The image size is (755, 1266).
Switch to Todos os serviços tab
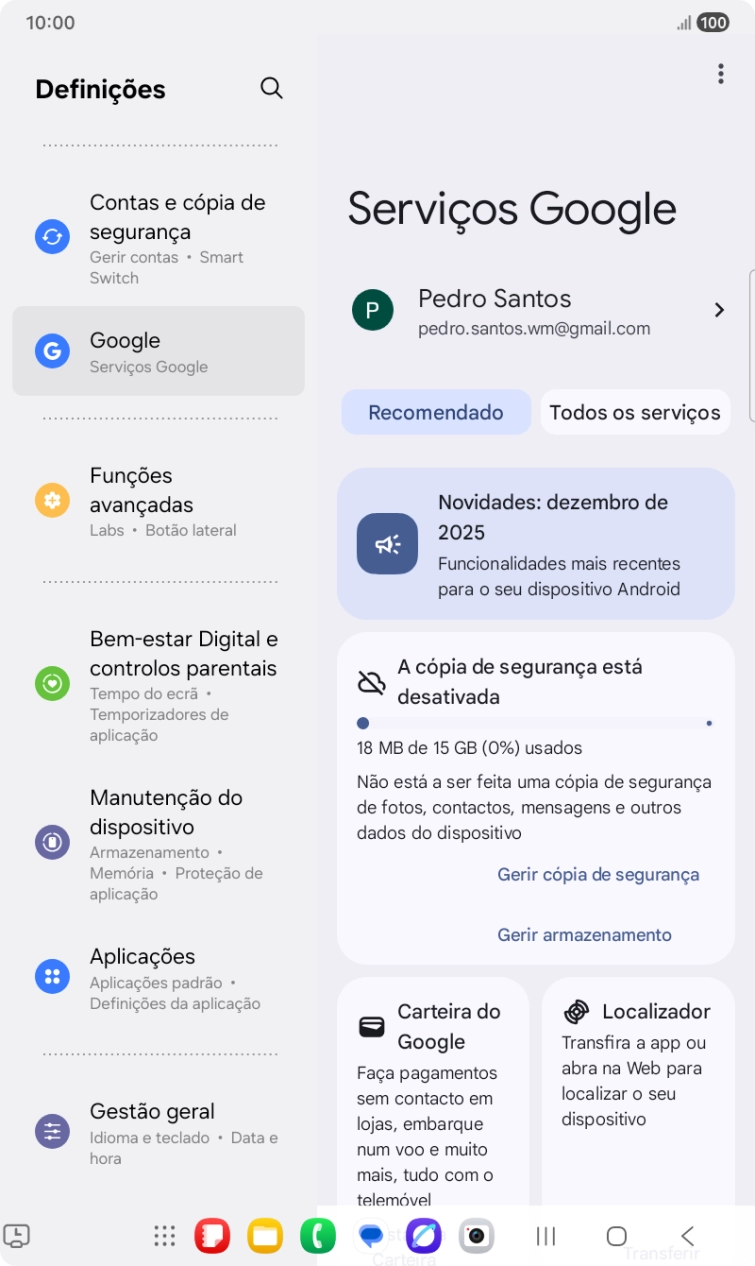point(634,412)
